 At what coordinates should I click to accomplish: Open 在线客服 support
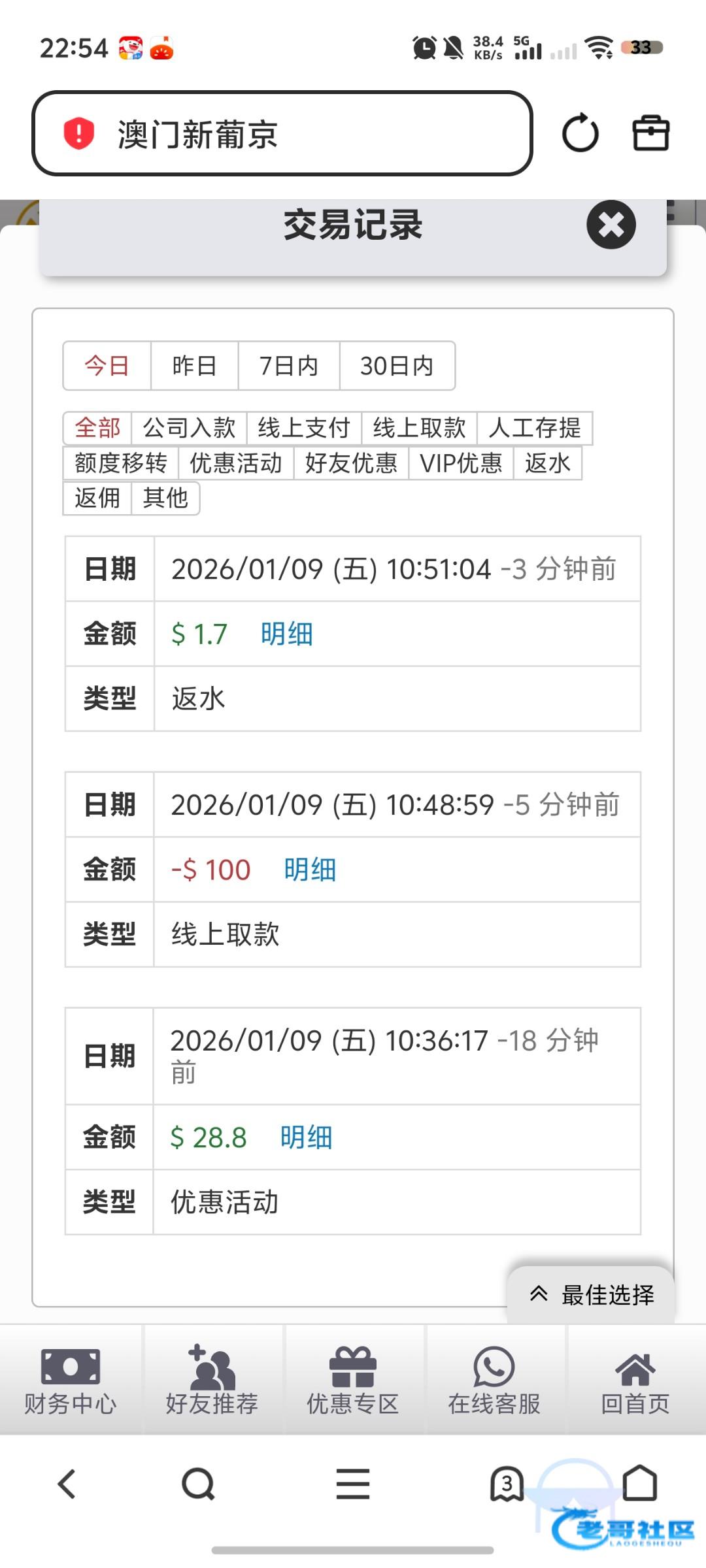pos(494,1380)
